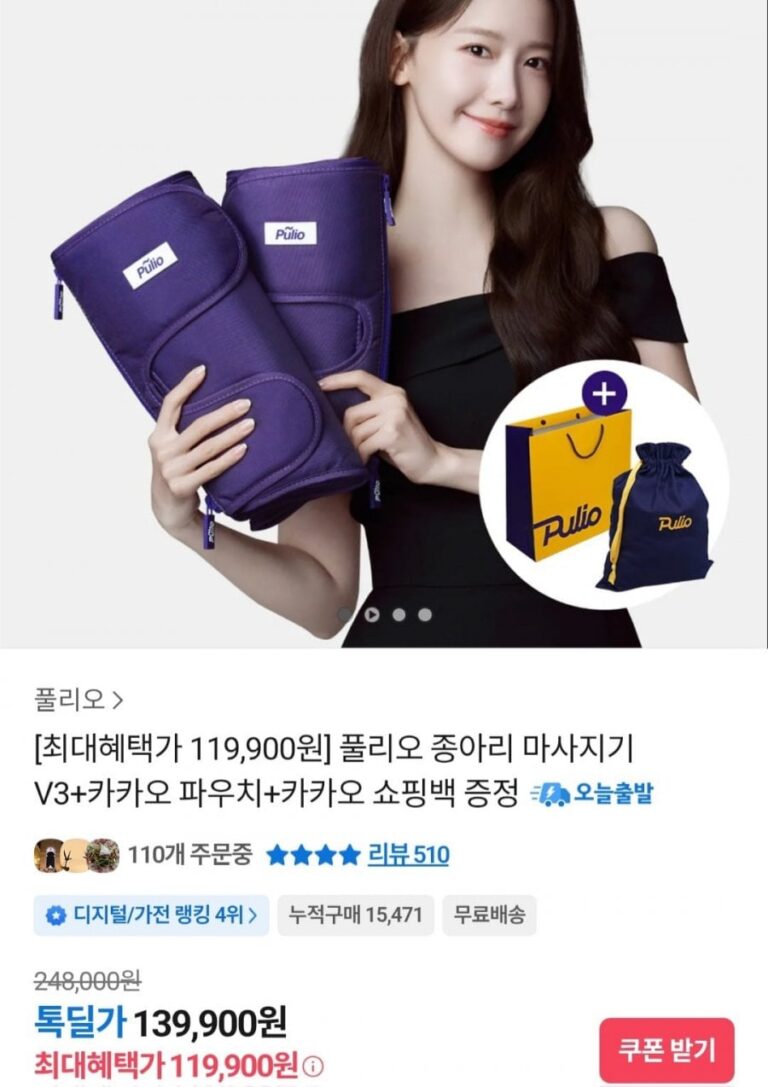Tap the 쿠폰 받기 button

(667, 1050)
